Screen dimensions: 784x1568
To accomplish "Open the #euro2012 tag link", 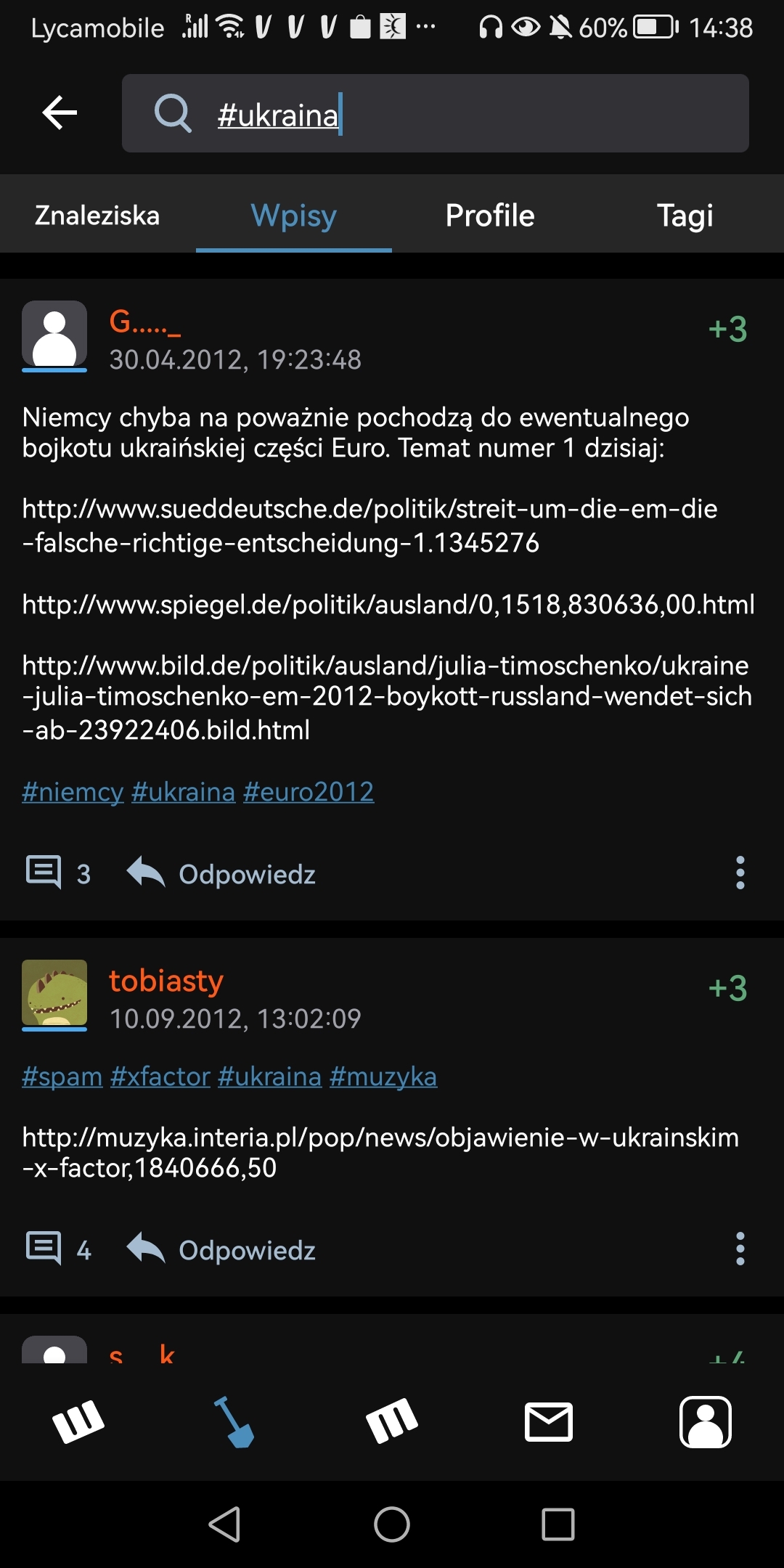I will click(309, 791).
